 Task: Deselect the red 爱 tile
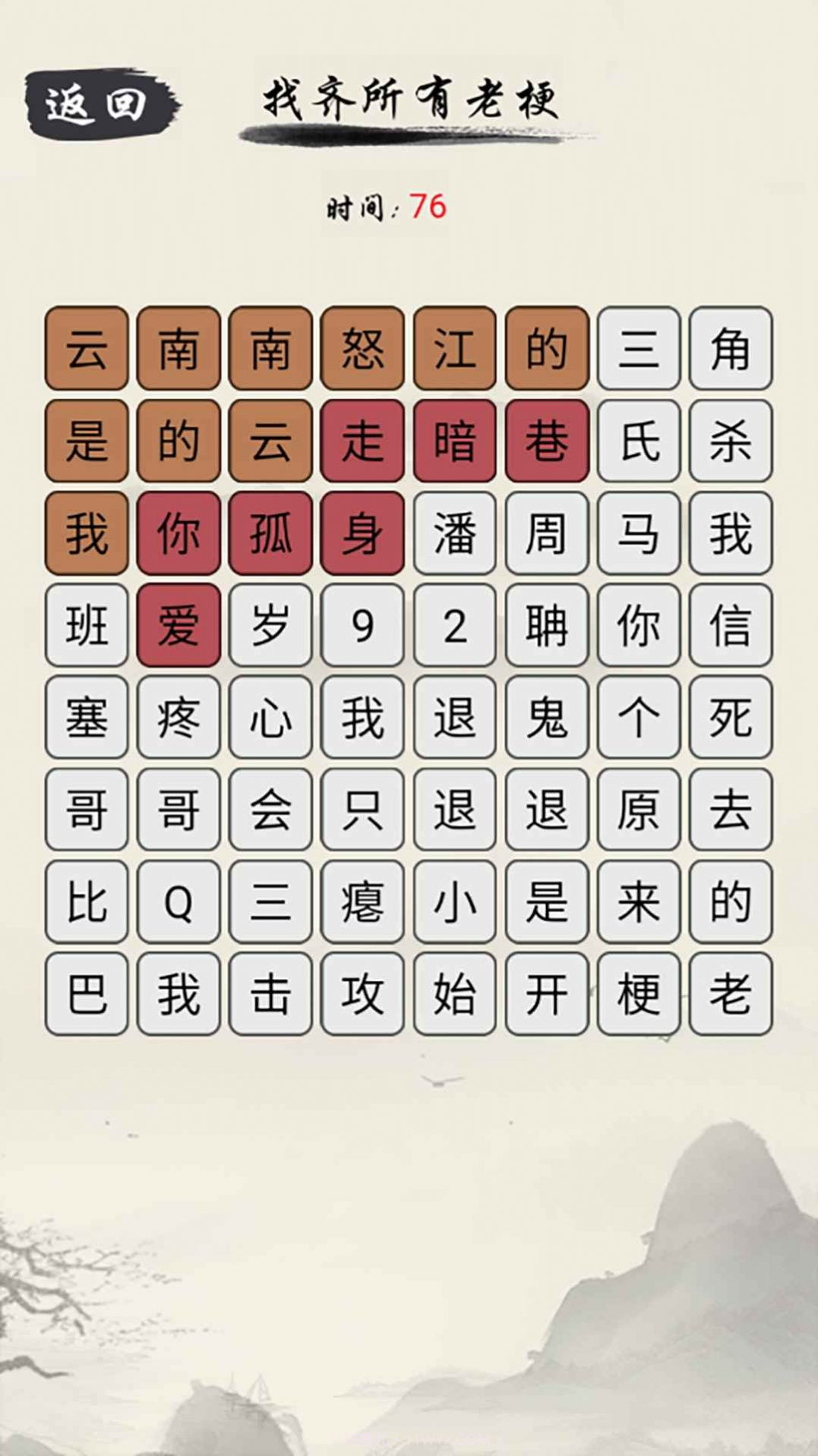pos(177,624)
